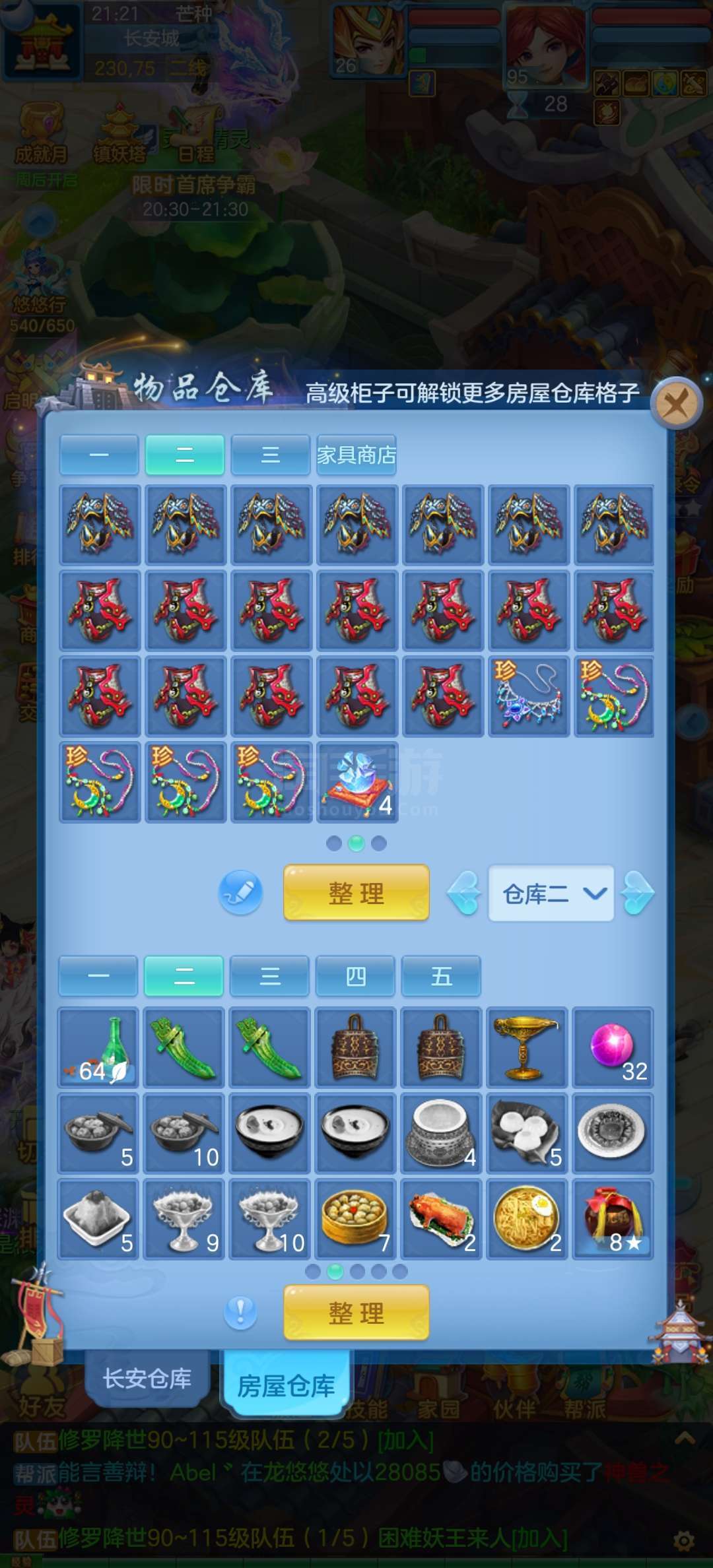The width and height of the screenshot is (713, 1568).
Task: Tap the upper 整理 sort button
Action: pyautogui.click(x=356, y=893)
